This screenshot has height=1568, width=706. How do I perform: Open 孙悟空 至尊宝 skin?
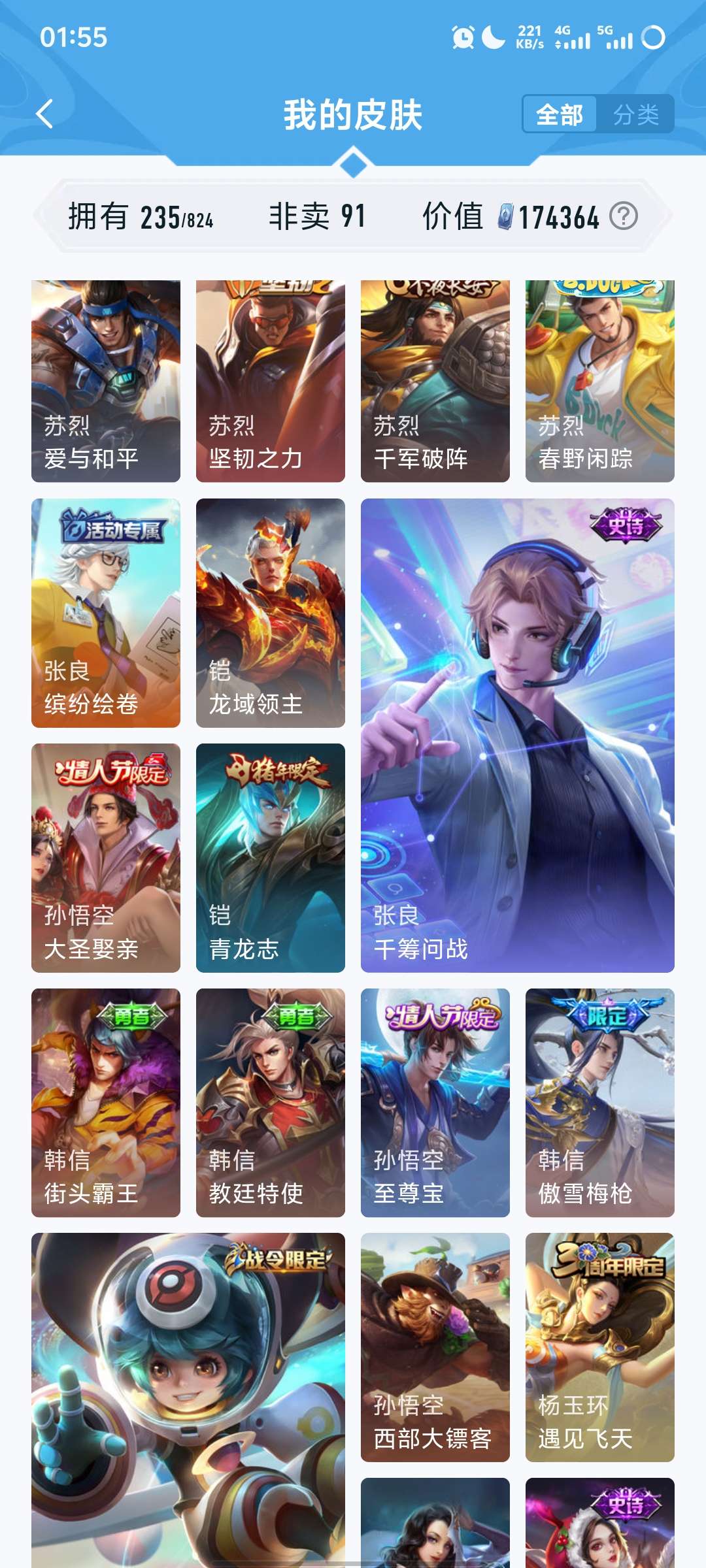click(435, 1103)
